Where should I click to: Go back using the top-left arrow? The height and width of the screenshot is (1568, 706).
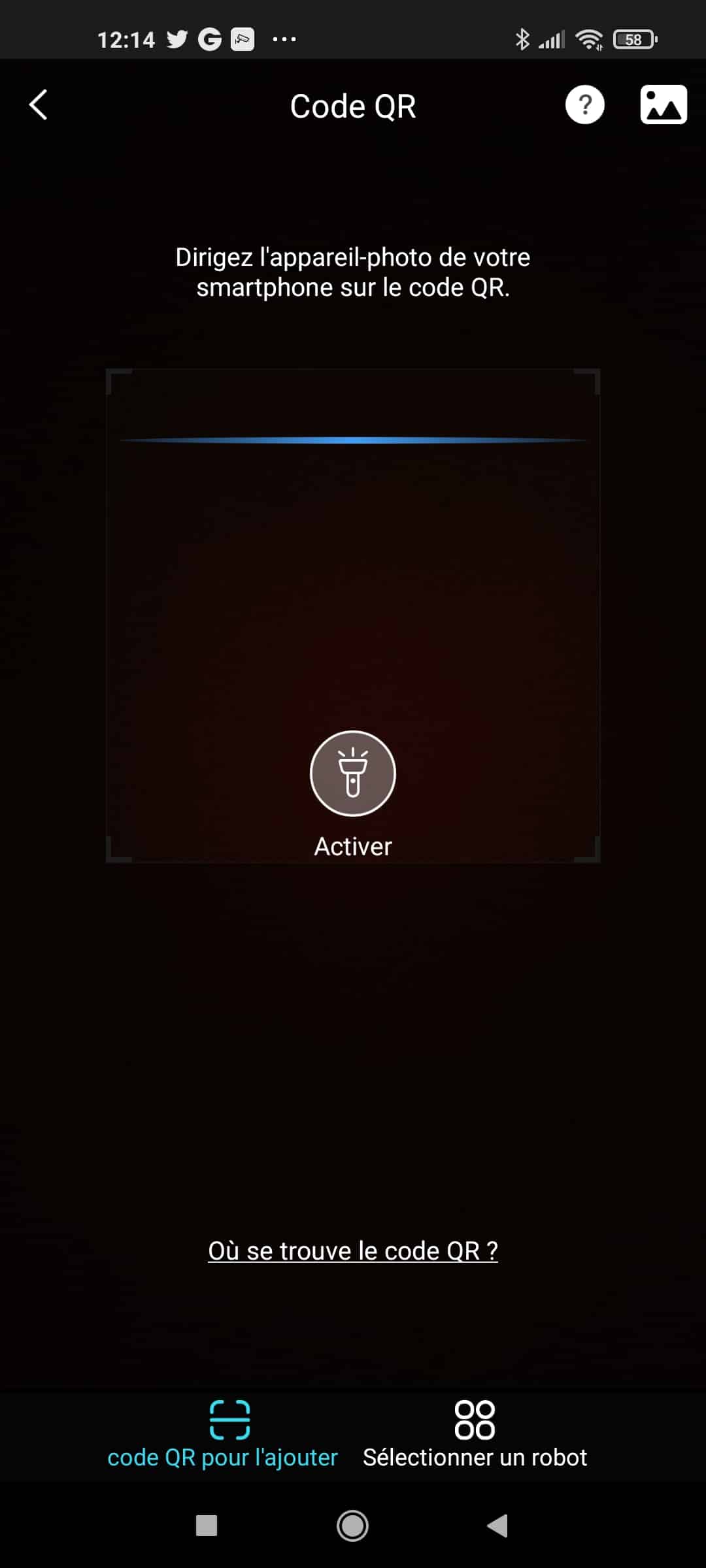coord(39,105)
